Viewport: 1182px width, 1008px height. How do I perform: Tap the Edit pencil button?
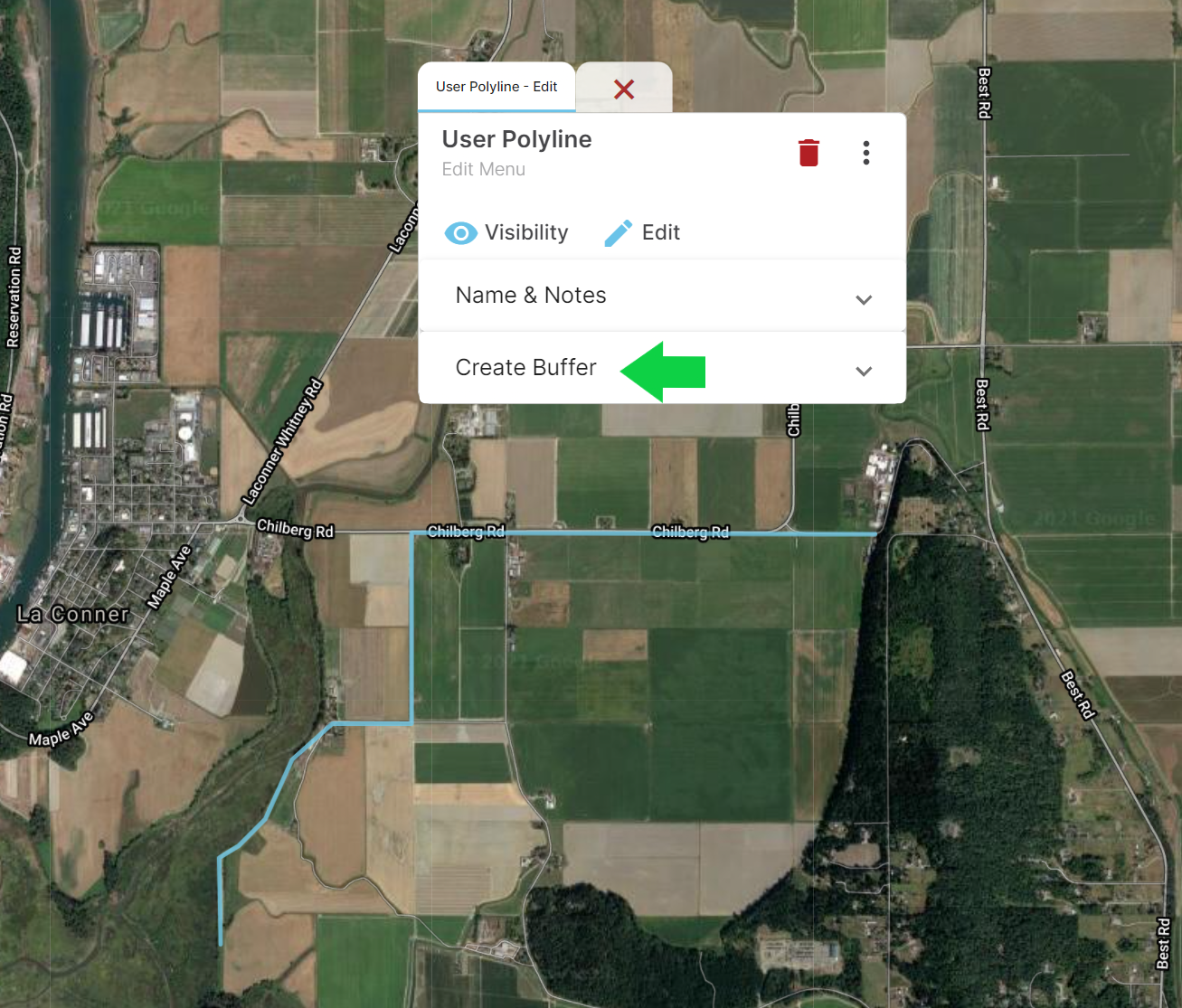click(x=643, y=232)
